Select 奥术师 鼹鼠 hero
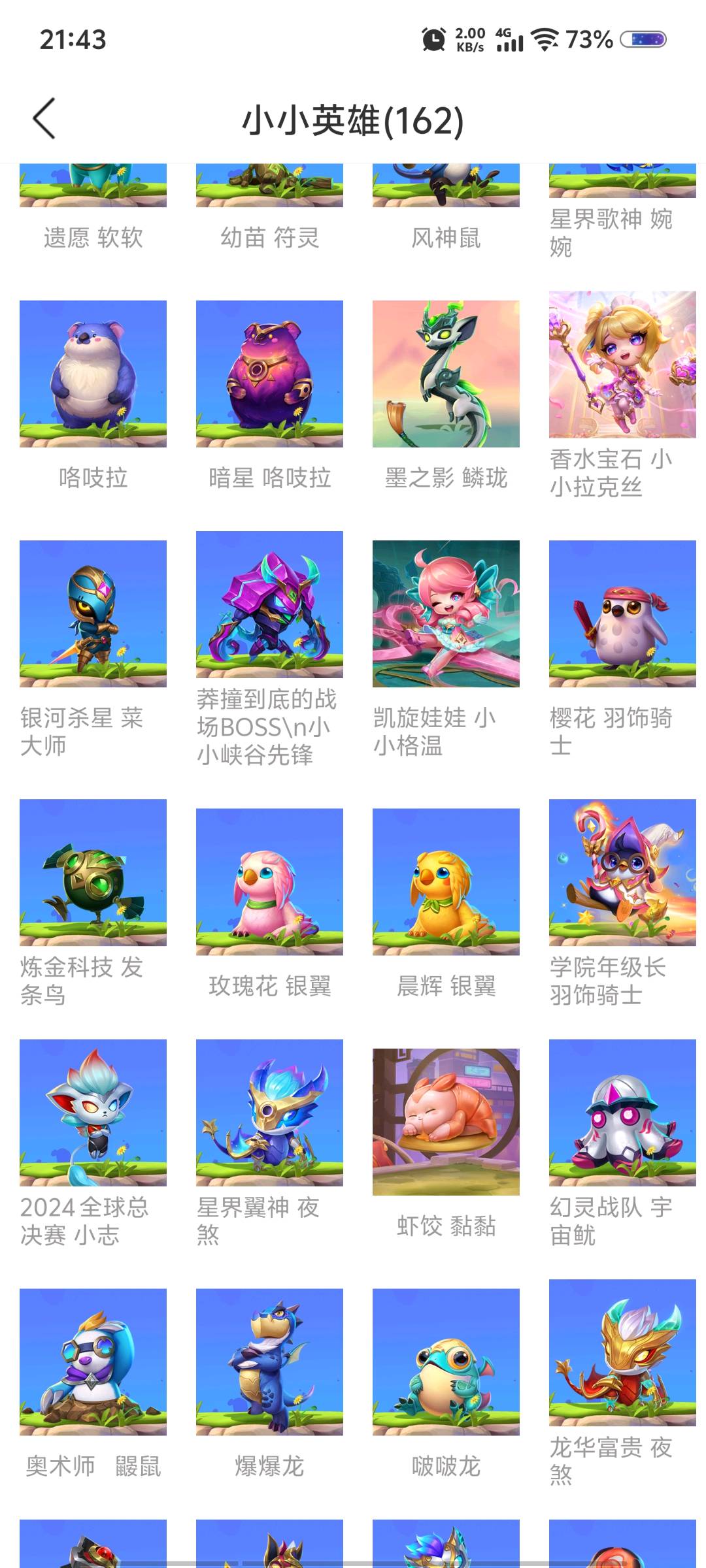Screen dimensions: 706x1568 click(x=93, y=1362)
